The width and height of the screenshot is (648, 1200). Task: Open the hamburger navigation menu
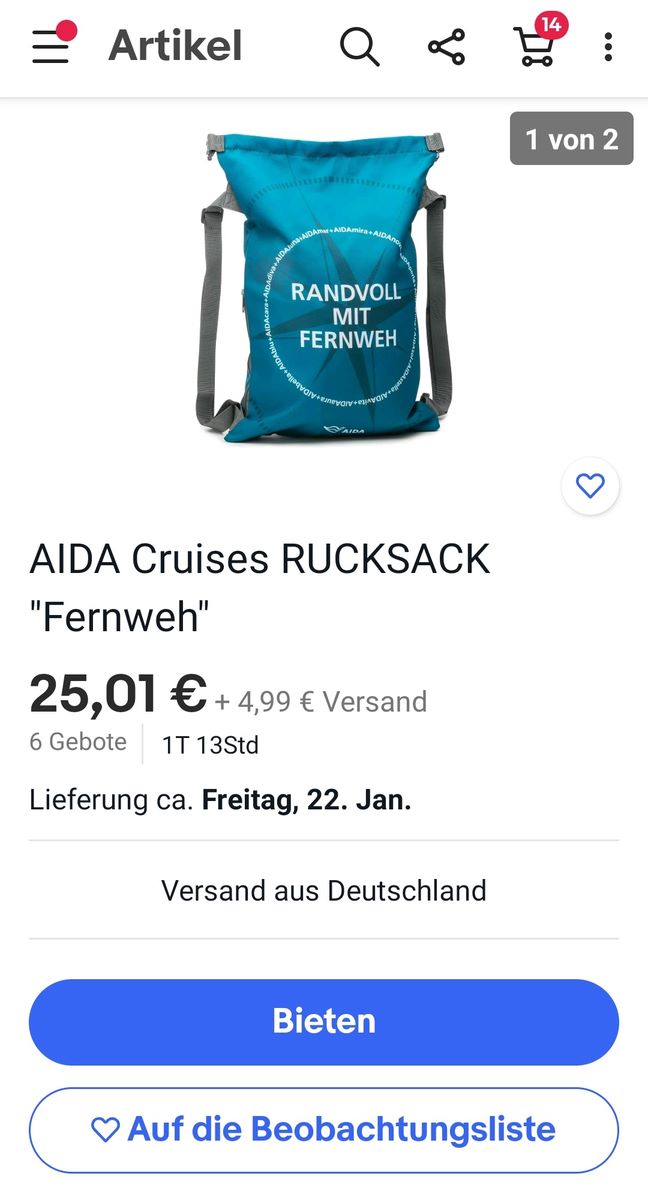click(x=50, y=46)
